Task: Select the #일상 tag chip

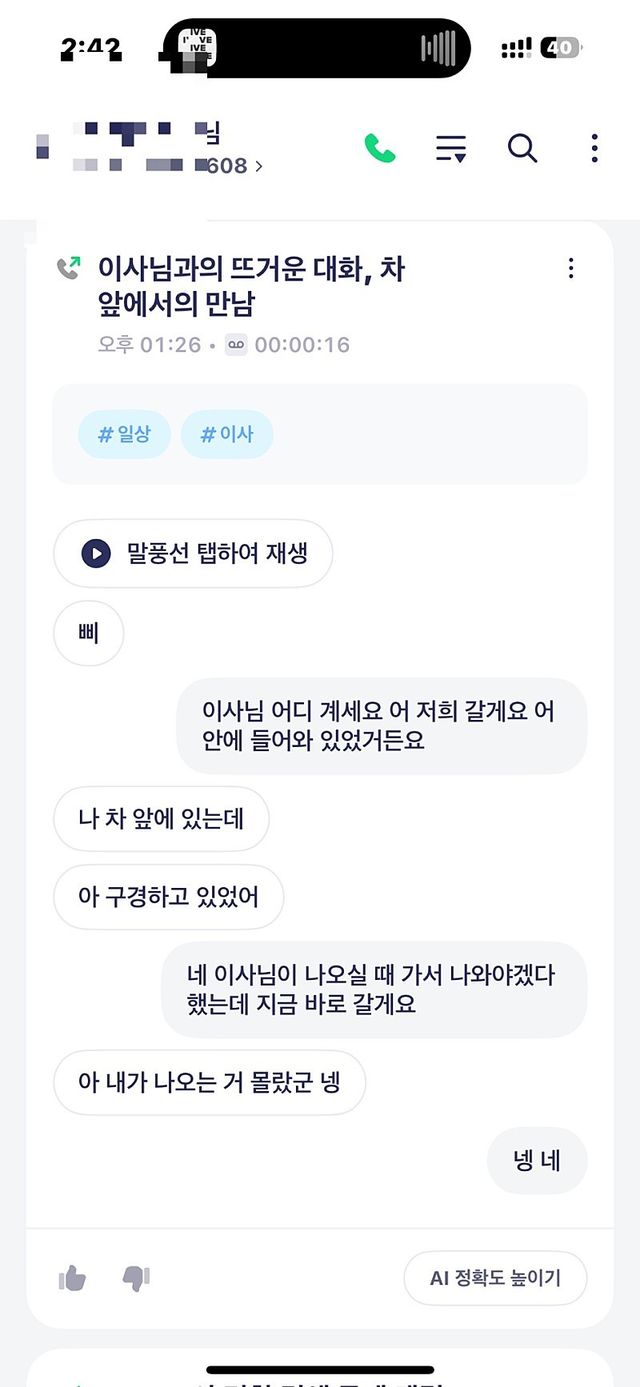Action: 125,435
